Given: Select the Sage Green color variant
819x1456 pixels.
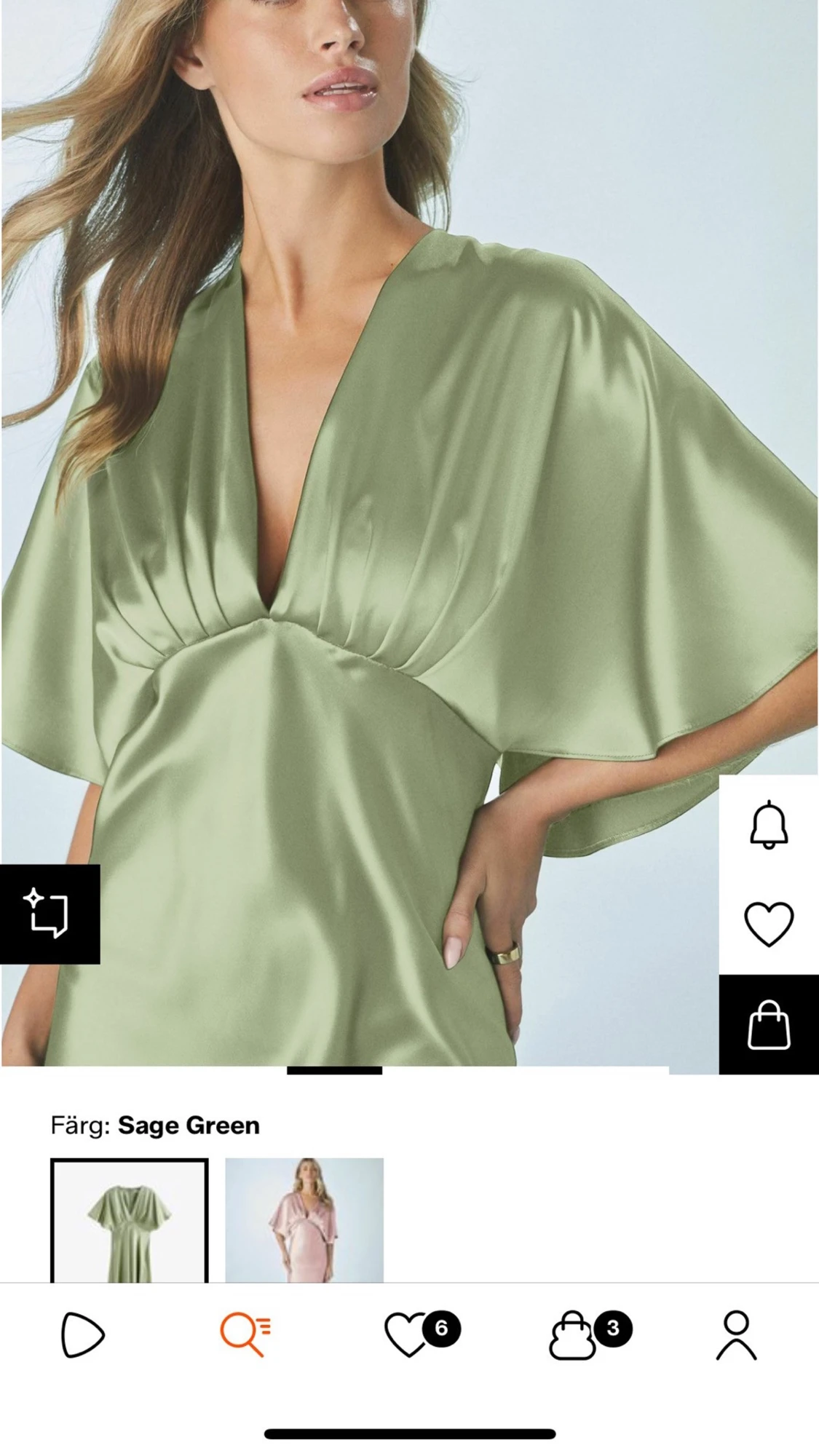Looking at the screenshot, I should pyautogui.click(x=130, y=1220).
